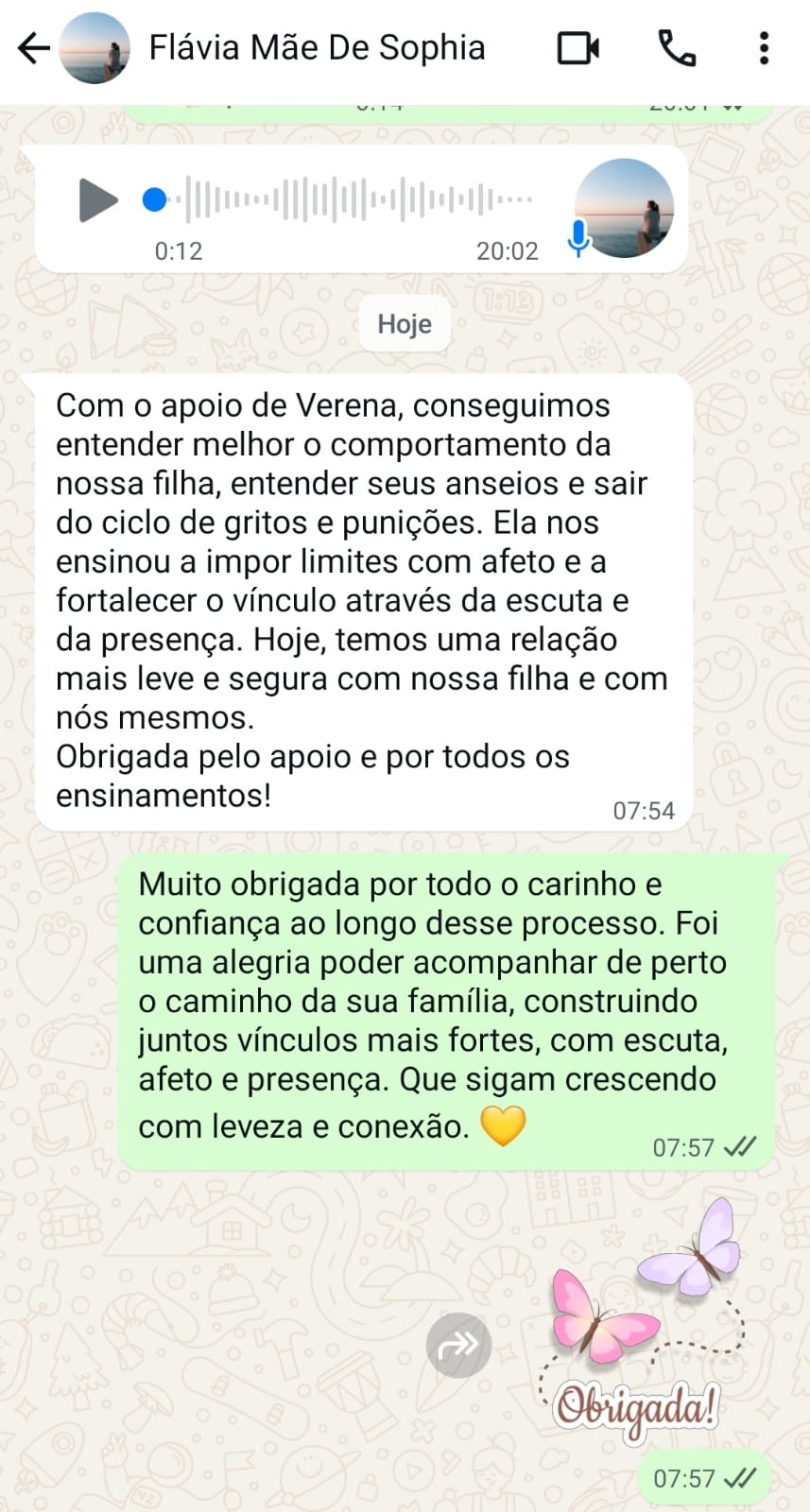The height and width of the screenshot is (1512, 810).
Task: Start a voice call with Flávia
Action: point(677,47)
